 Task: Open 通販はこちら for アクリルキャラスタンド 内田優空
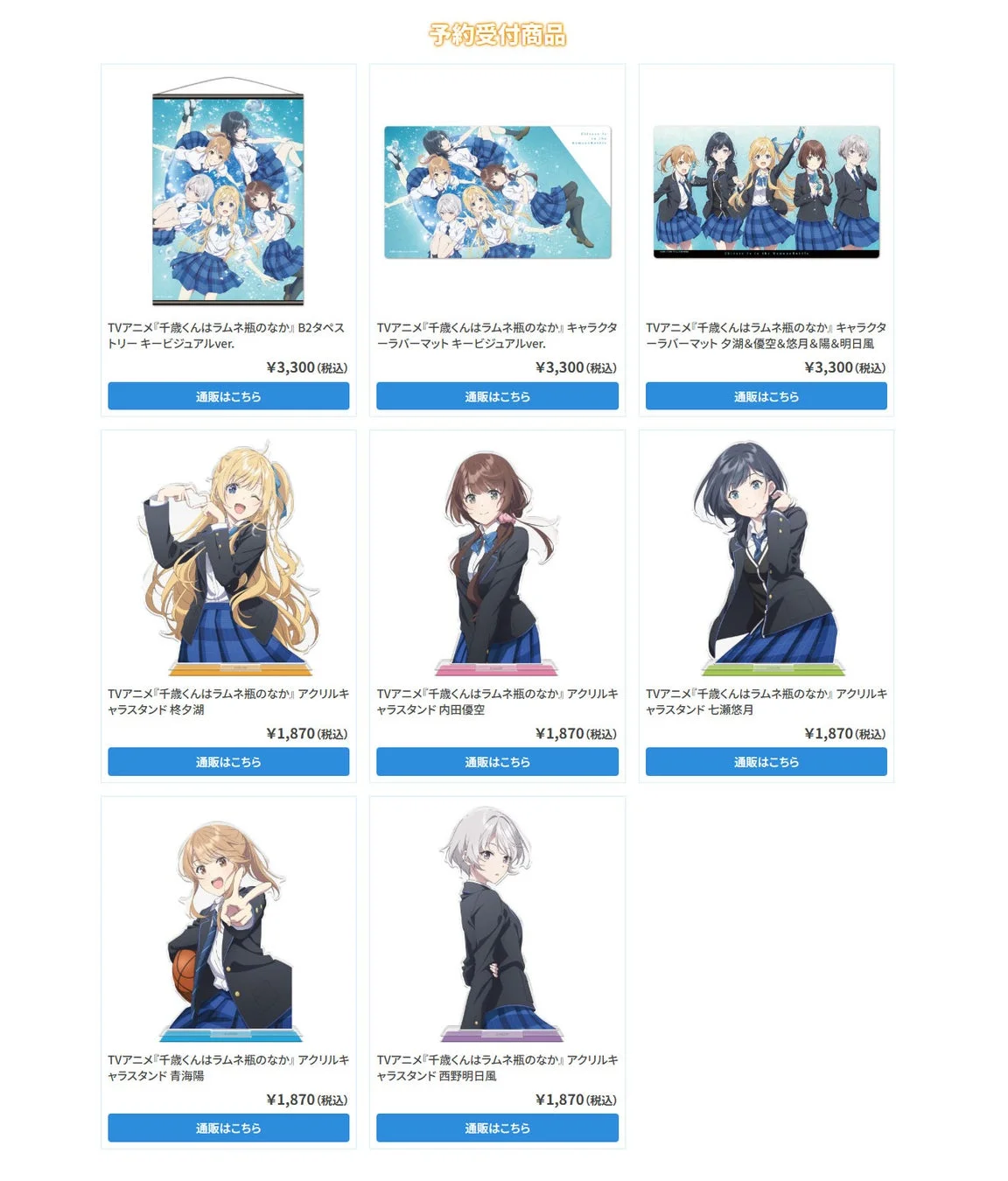[x=497, y=762]
